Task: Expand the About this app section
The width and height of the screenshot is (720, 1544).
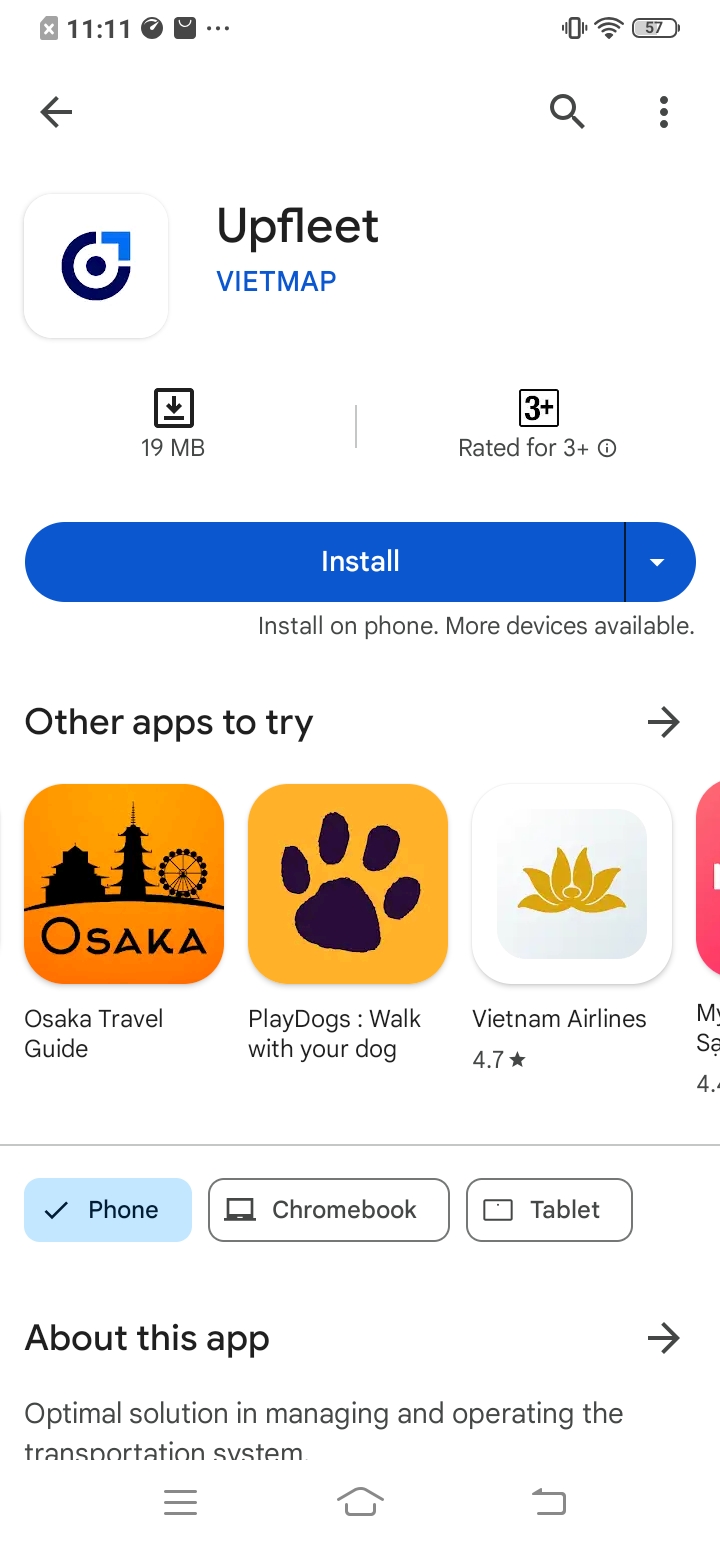Action: 663,1338
